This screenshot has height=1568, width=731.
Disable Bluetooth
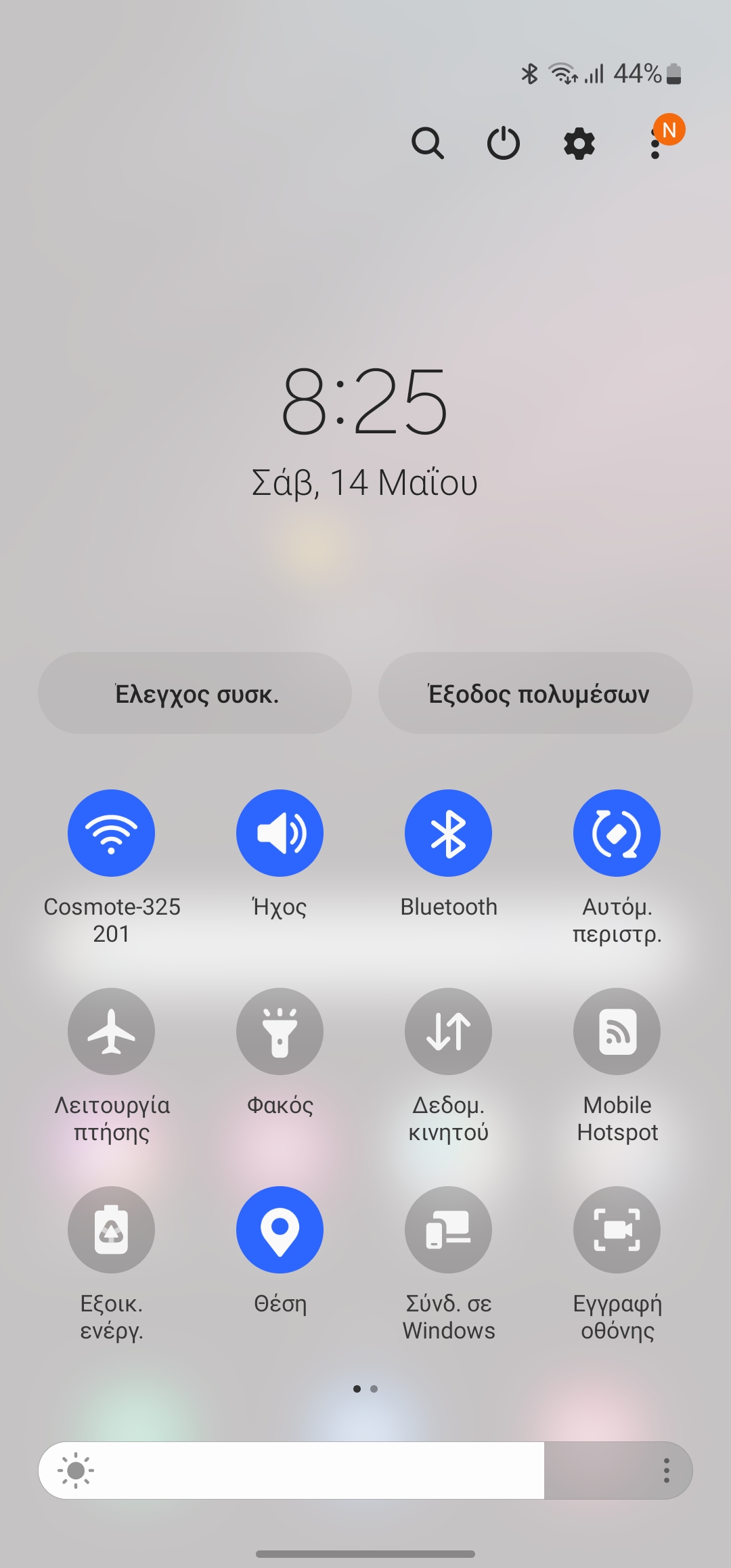[448, 833]
